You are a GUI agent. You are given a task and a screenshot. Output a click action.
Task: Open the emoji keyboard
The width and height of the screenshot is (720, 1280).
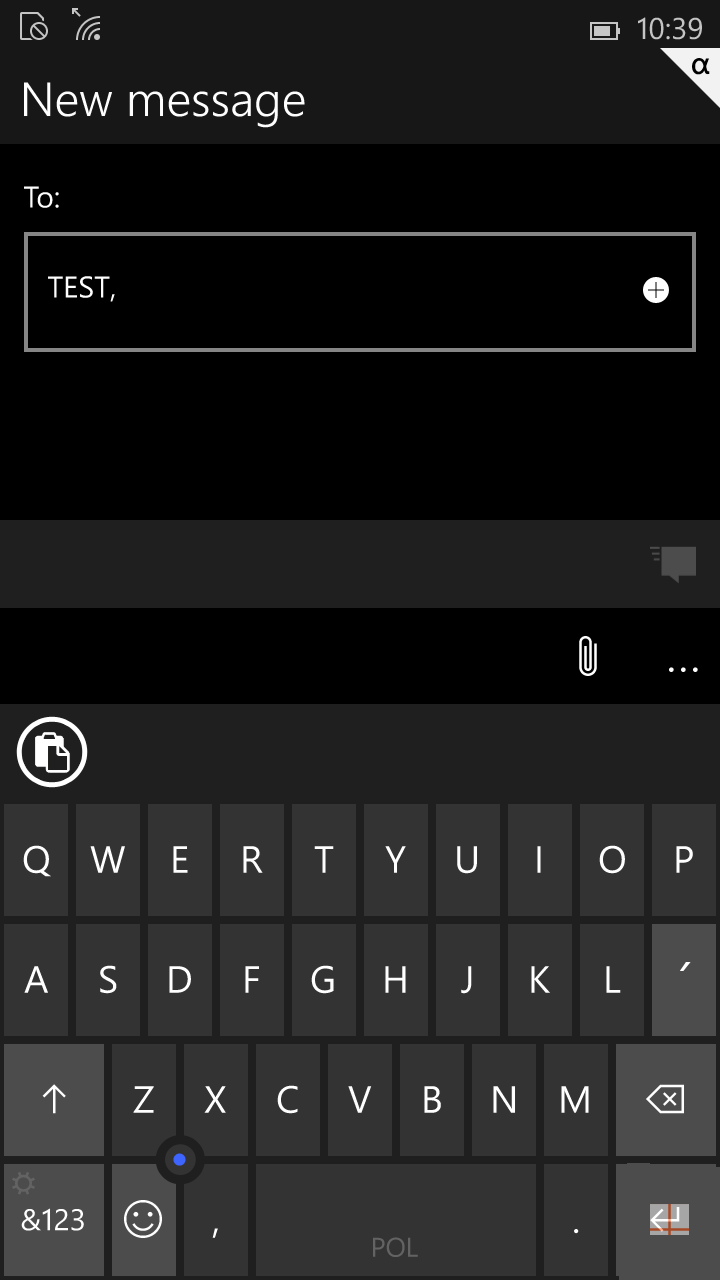pos(143,1220)
